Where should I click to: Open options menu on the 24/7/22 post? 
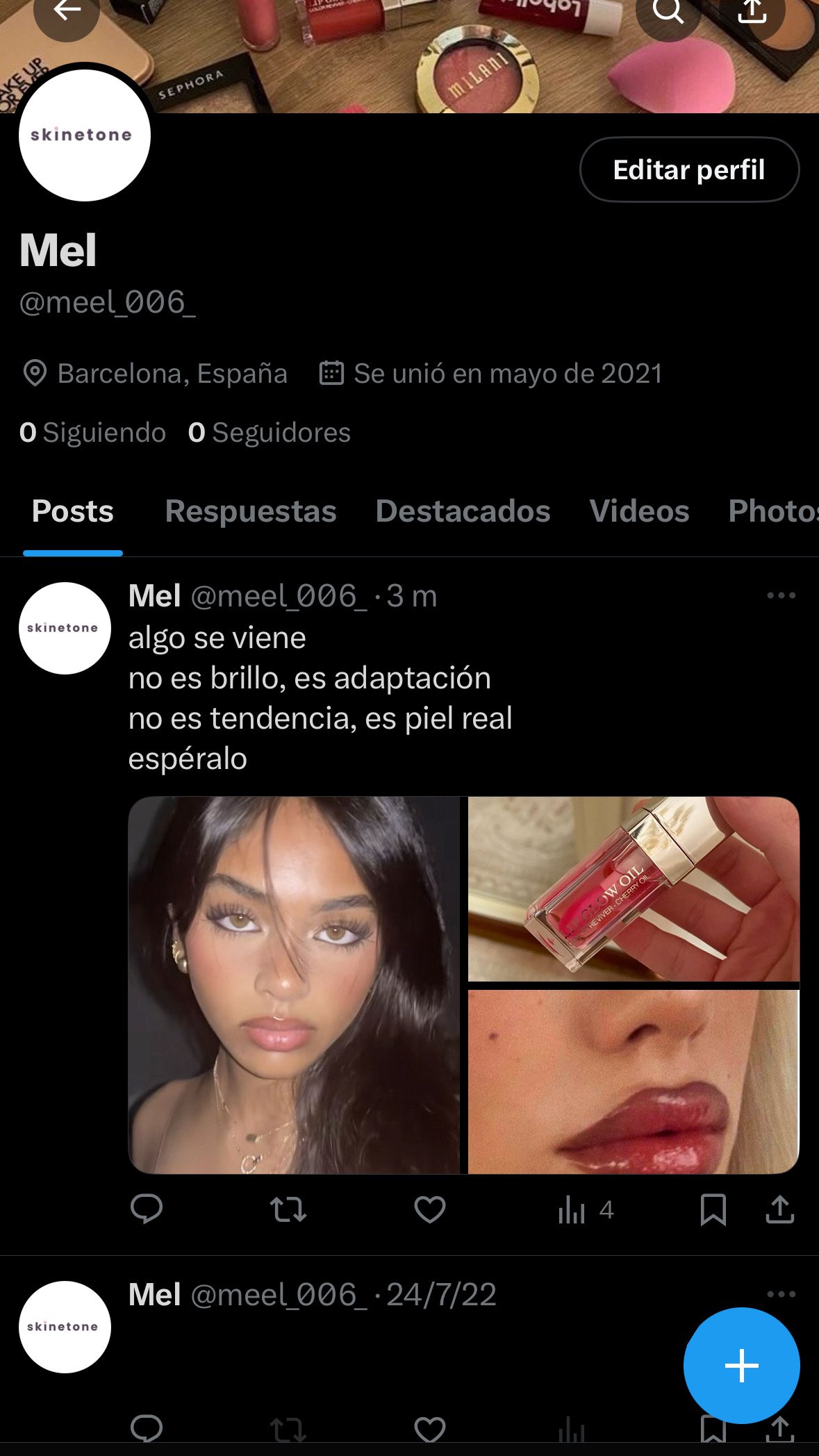pyautogui.click(x=781, y=1294)
